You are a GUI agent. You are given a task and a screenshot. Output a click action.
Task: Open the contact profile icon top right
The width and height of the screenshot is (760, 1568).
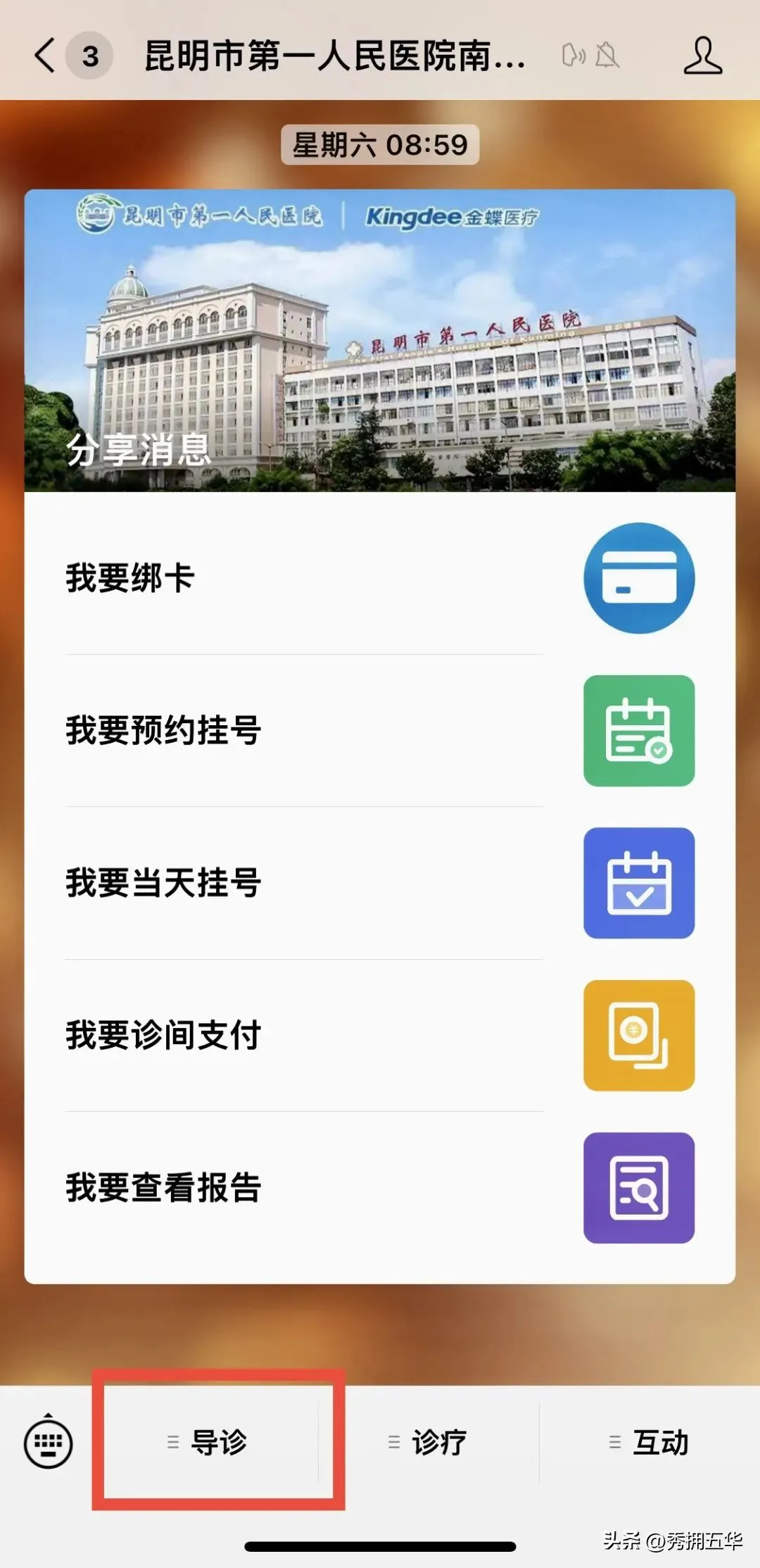tap(704, 58)
